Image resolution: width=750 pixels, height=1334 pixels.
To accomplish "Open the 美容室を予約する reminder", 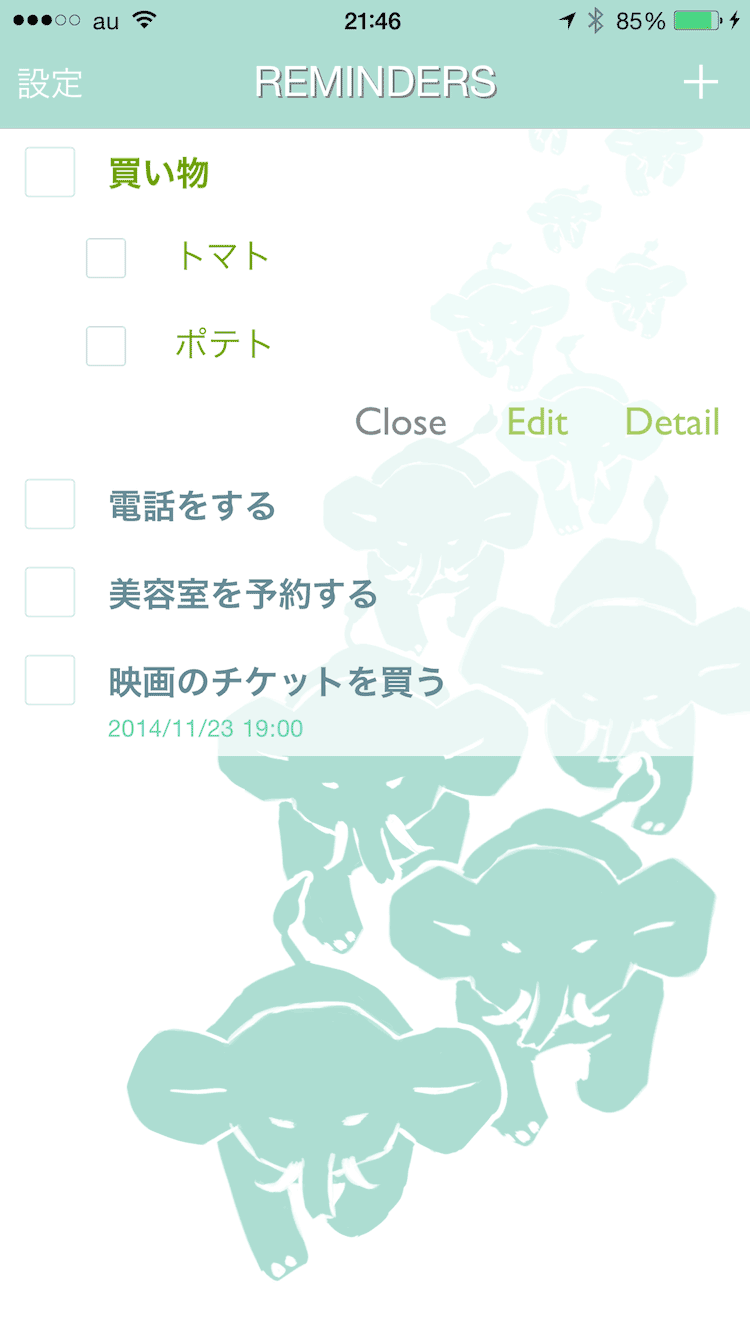I will (x=243, y=595).
